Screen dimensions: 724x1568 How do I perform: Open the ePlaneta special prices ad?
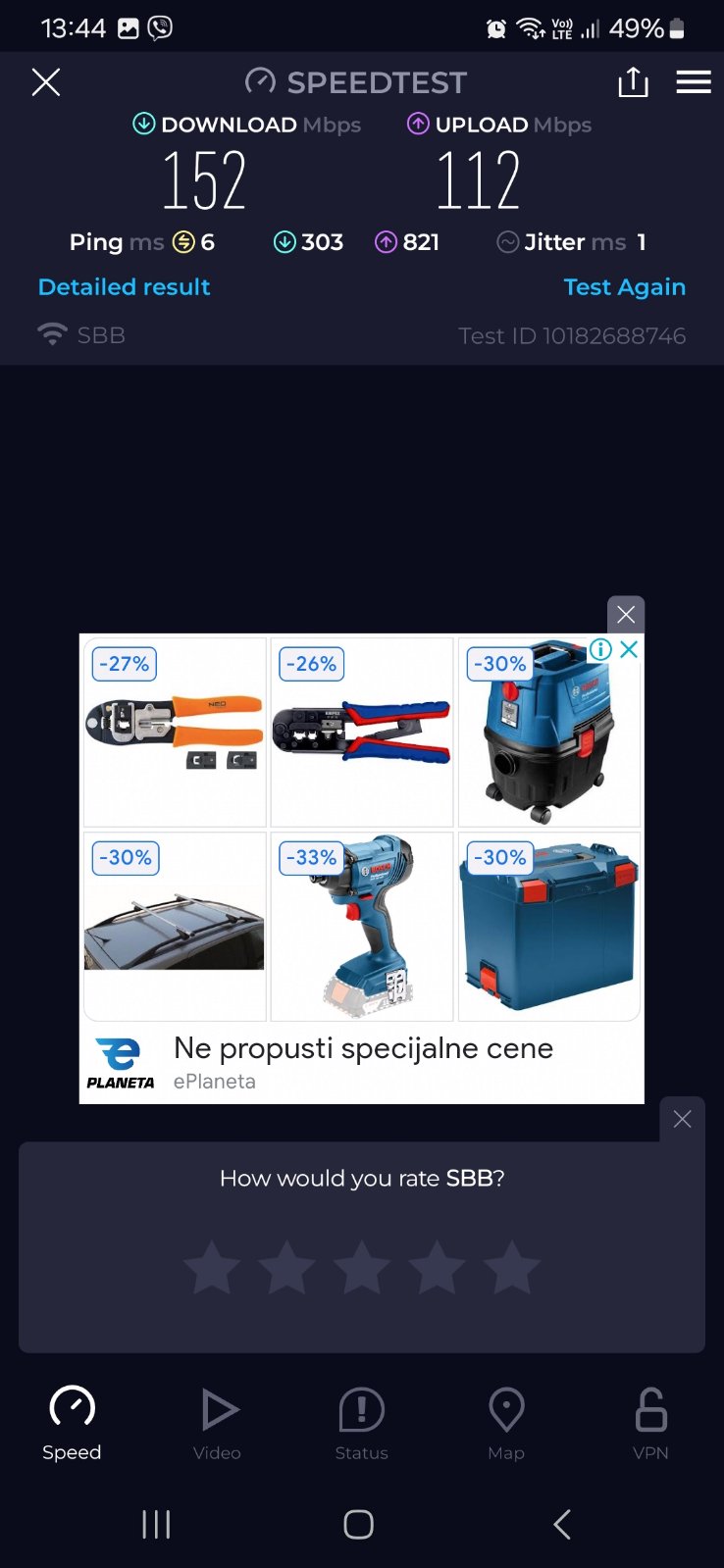click(363, 1063)
